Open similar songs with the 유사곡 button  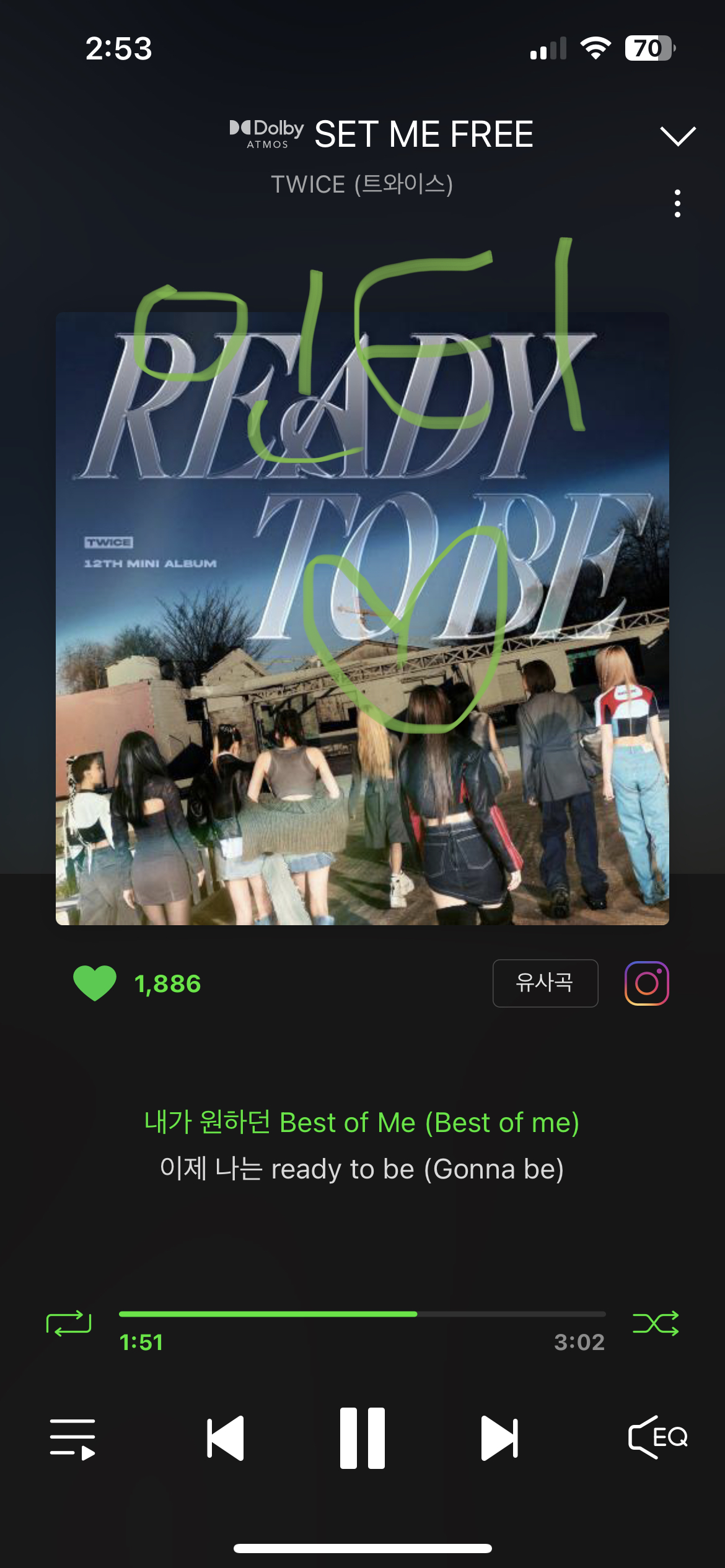(545, 983)
